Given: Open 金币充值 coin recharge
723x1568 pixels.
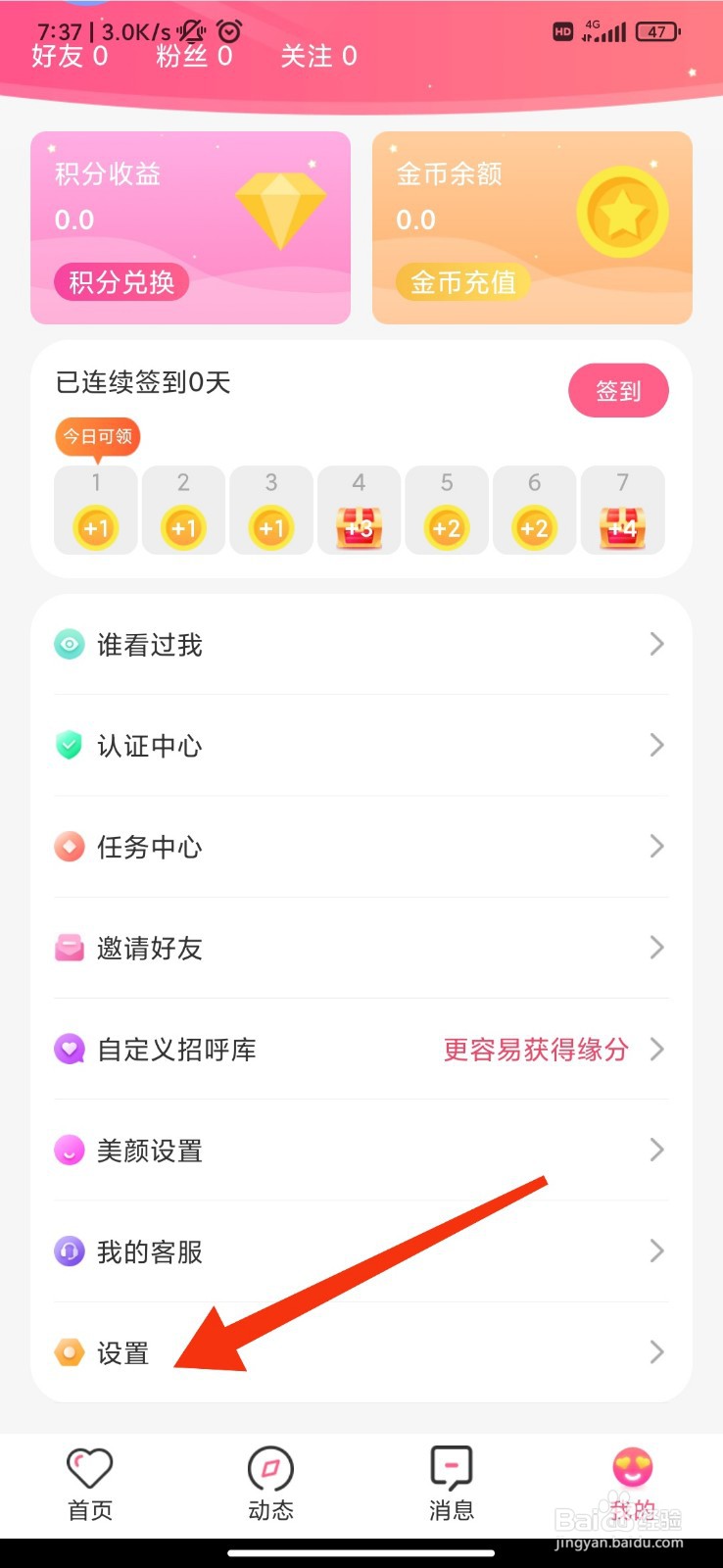Looking at the screenshot, I should tap(462, 282).
